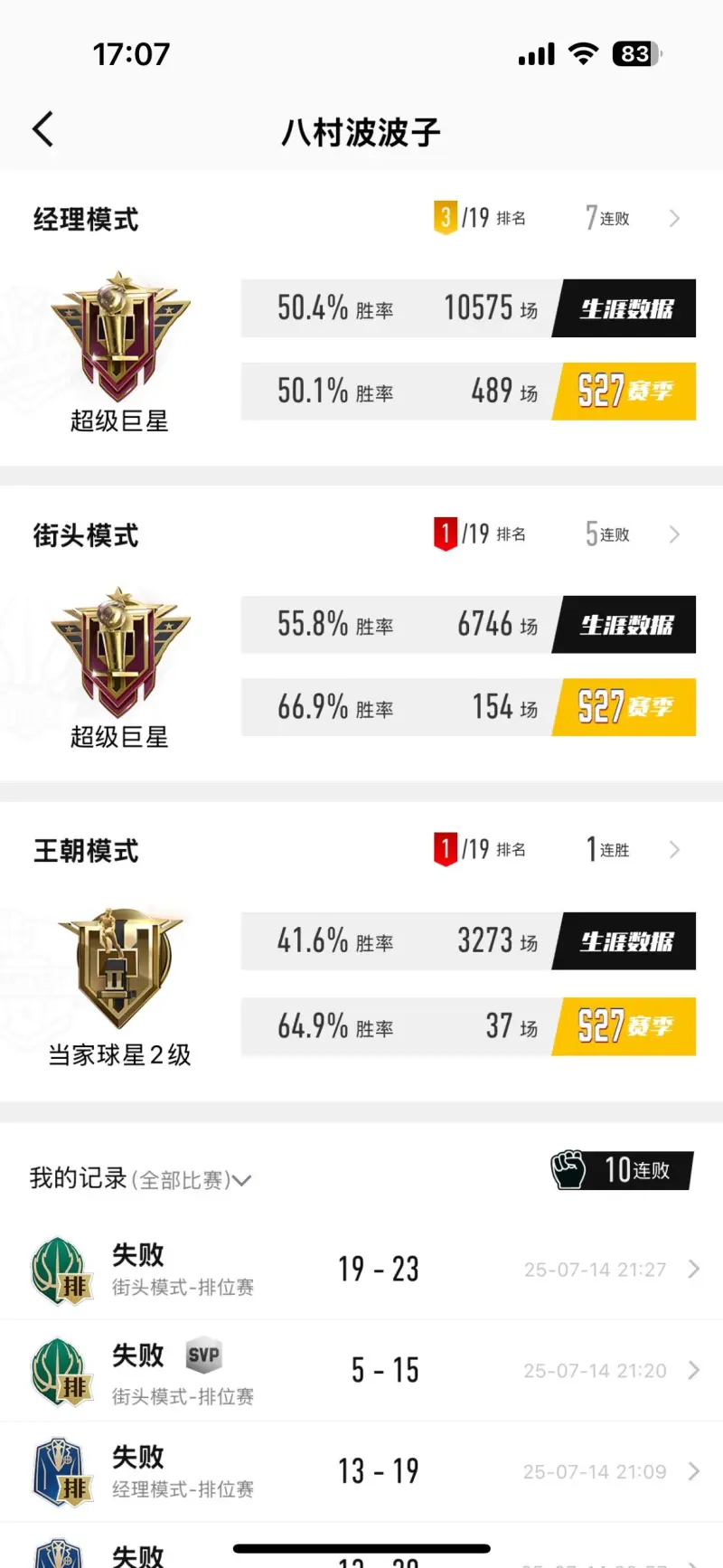Open 街头模式 details via its chevron

tap(674, 534)
